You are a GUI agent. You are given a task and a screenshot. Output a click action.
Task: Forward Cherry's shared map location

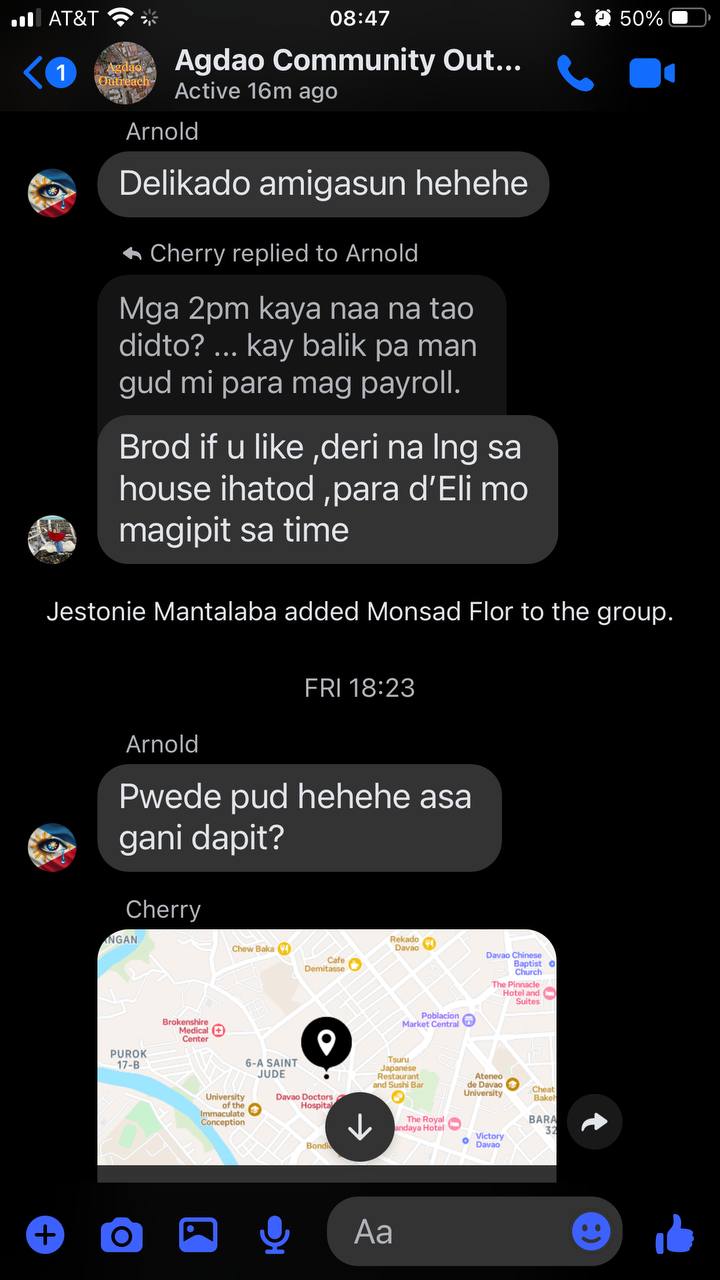(x=594, y=1122)
